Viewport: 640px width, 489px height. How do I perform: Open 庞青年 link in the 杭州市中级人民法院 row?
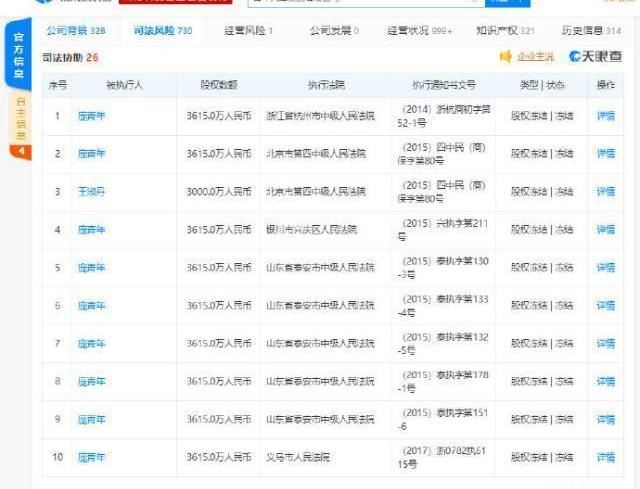[91, 116]
